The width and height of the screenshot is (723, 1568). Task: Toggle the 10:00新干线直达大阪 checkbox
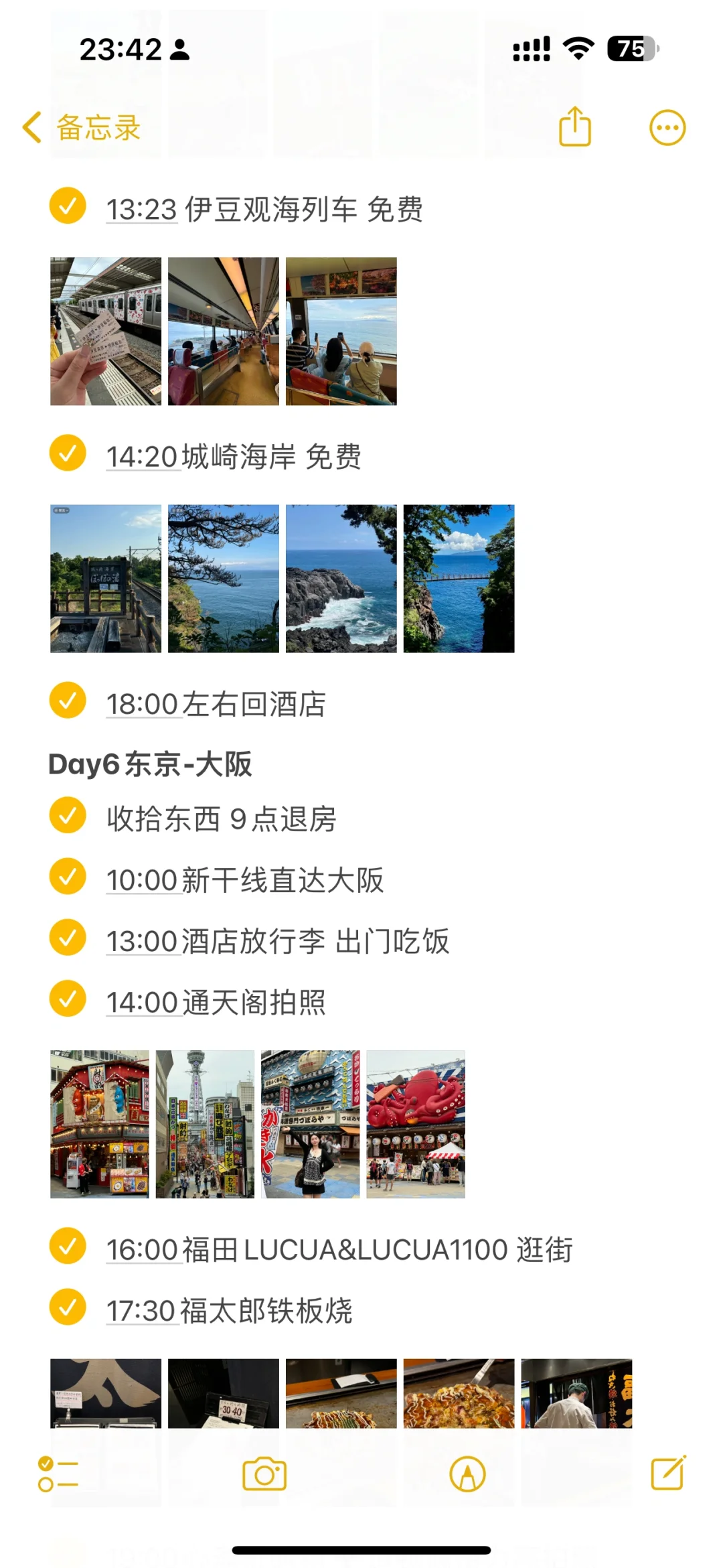click(68, 876)
